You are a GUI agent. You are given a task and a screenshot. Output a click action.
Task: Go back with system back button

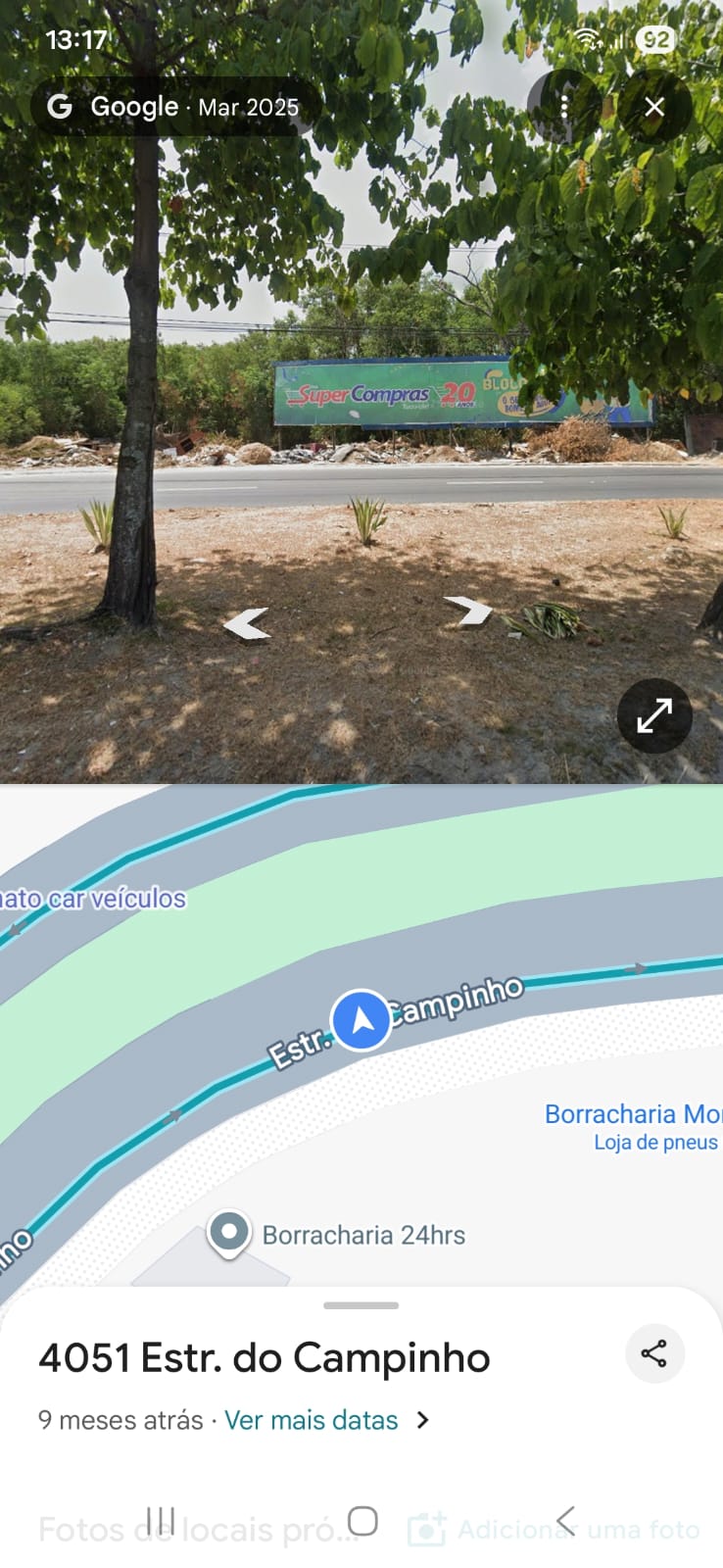point(565,1521)
